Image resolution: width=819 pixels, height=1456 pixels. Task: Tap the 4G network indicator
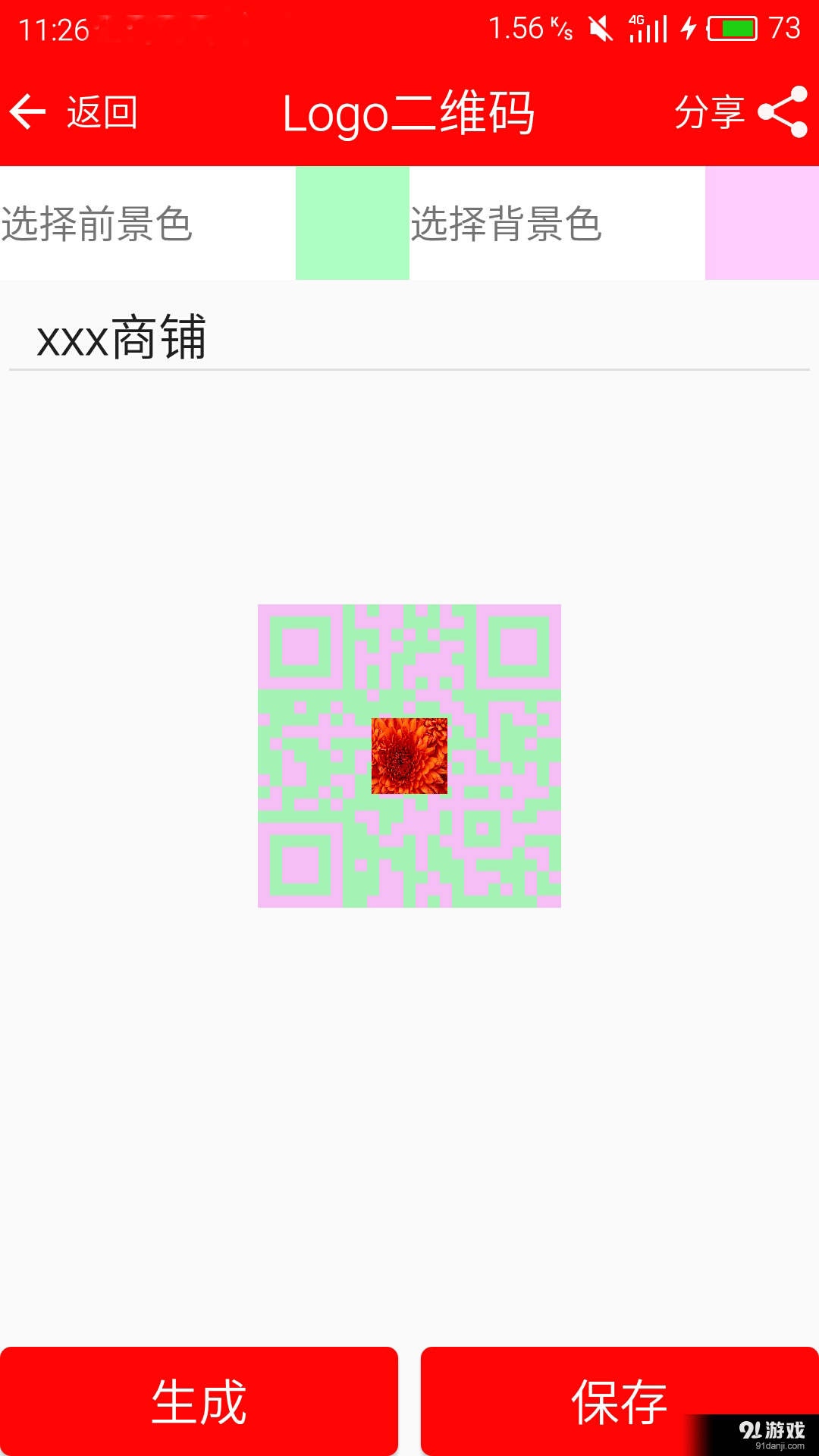(x=637, y=23)
